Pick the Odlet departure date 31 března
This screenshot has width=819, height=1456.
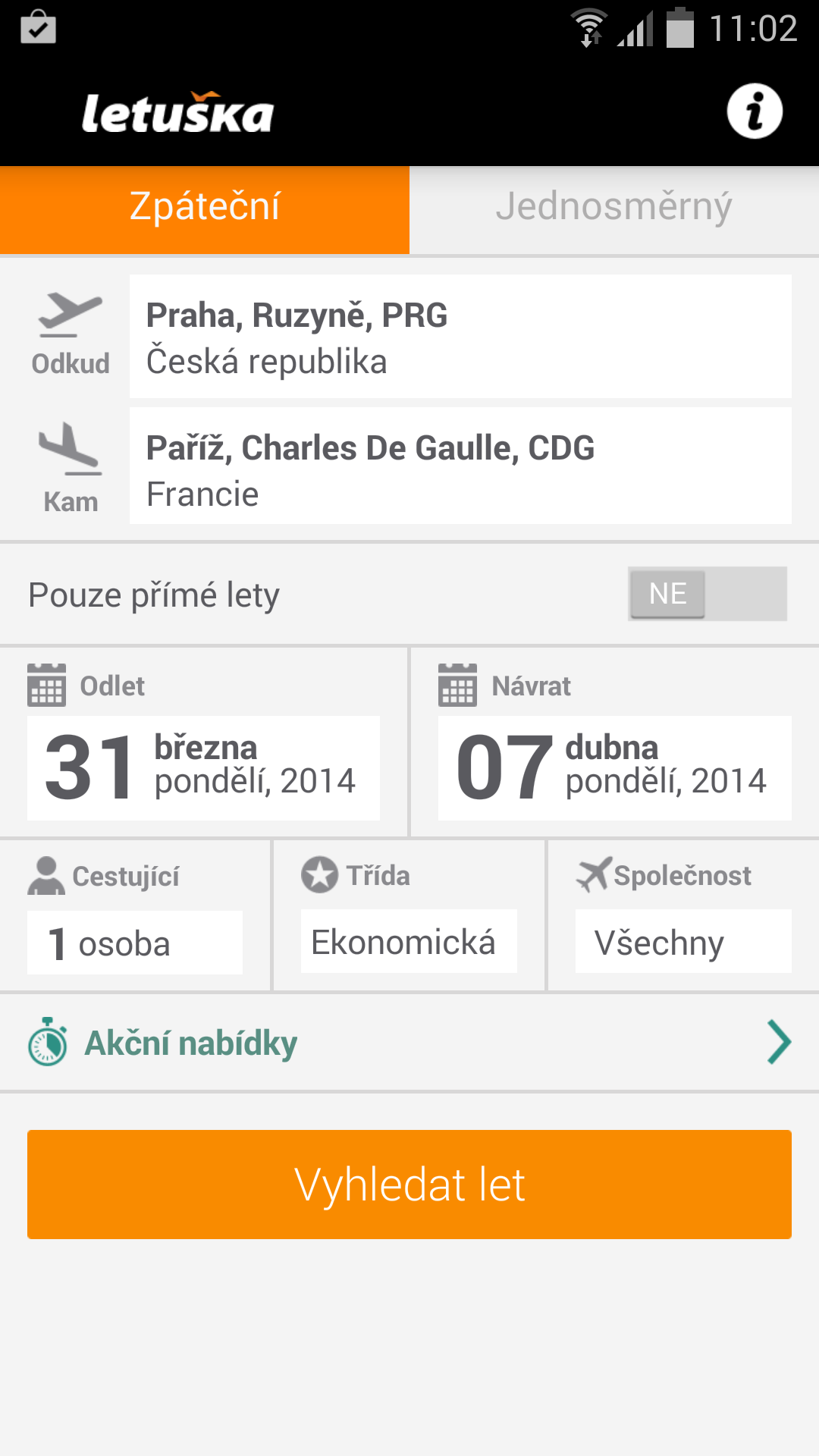203,768
